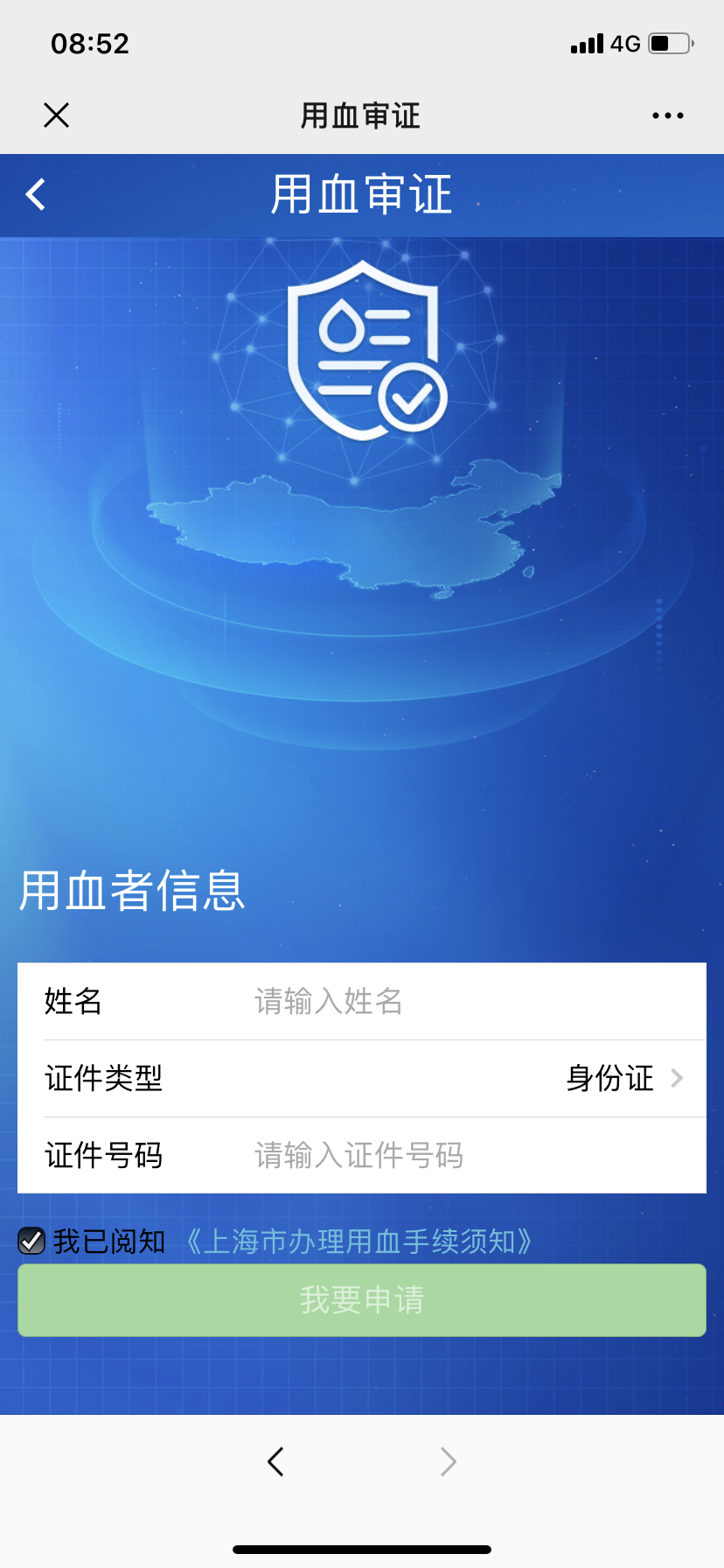Image resolution: width=724 pixels, height=1568 pixels.
Task: Submit with the 我要申请 button
Action: tap(362, 1299)
